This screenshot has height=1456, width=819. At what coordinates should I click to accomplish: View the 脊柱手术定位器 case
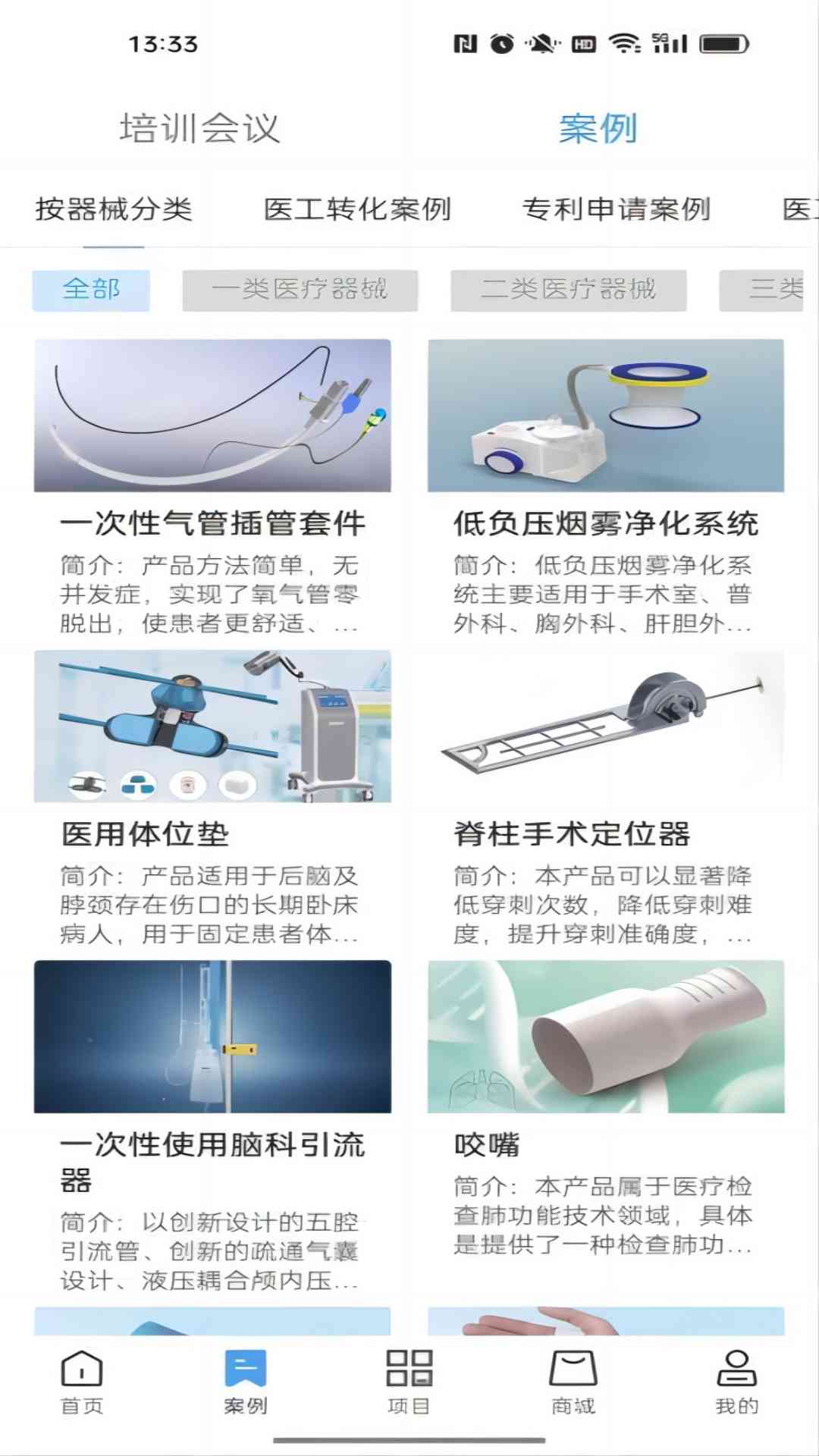(605, 796)
